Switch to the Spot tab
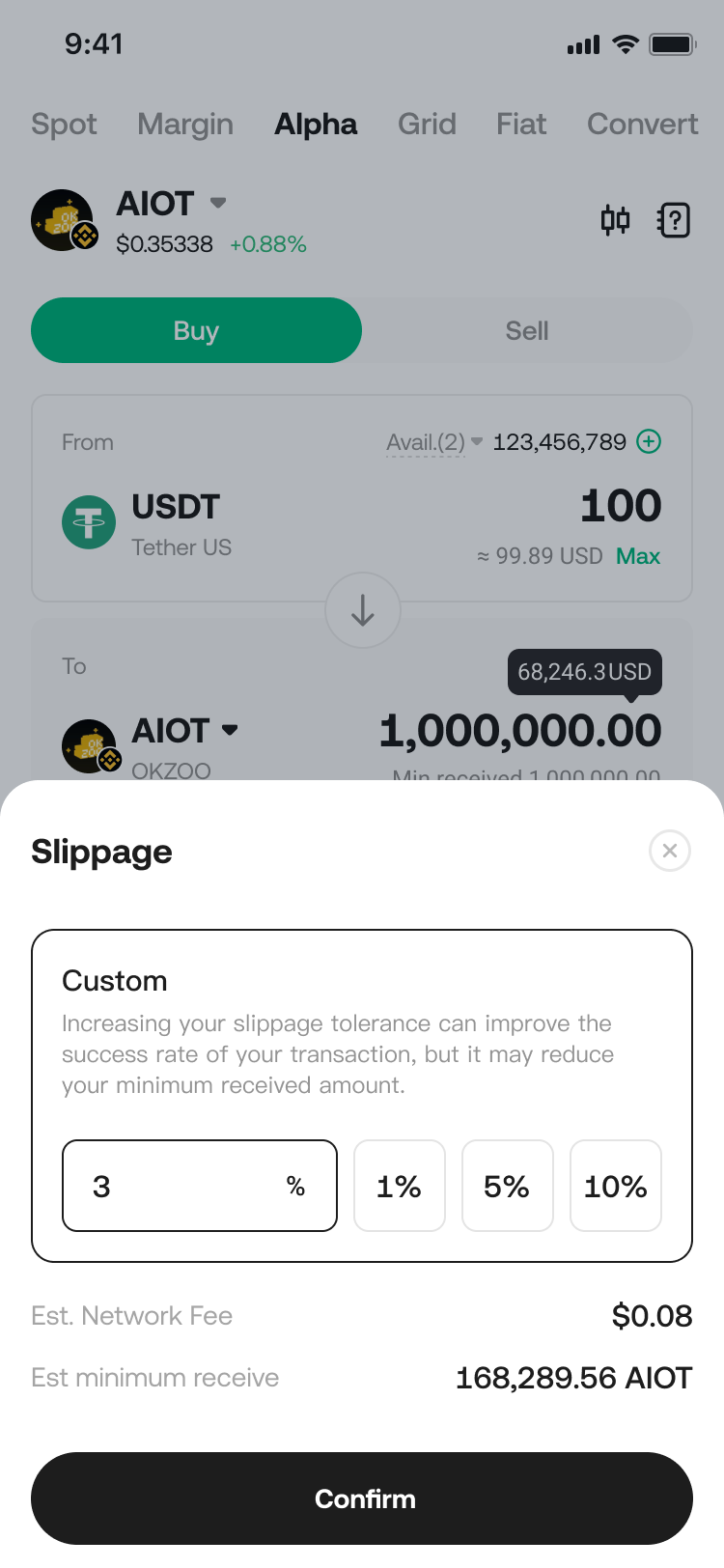Image resolution: width=724 pixels, height=1568 pixels. coord(64,124)
